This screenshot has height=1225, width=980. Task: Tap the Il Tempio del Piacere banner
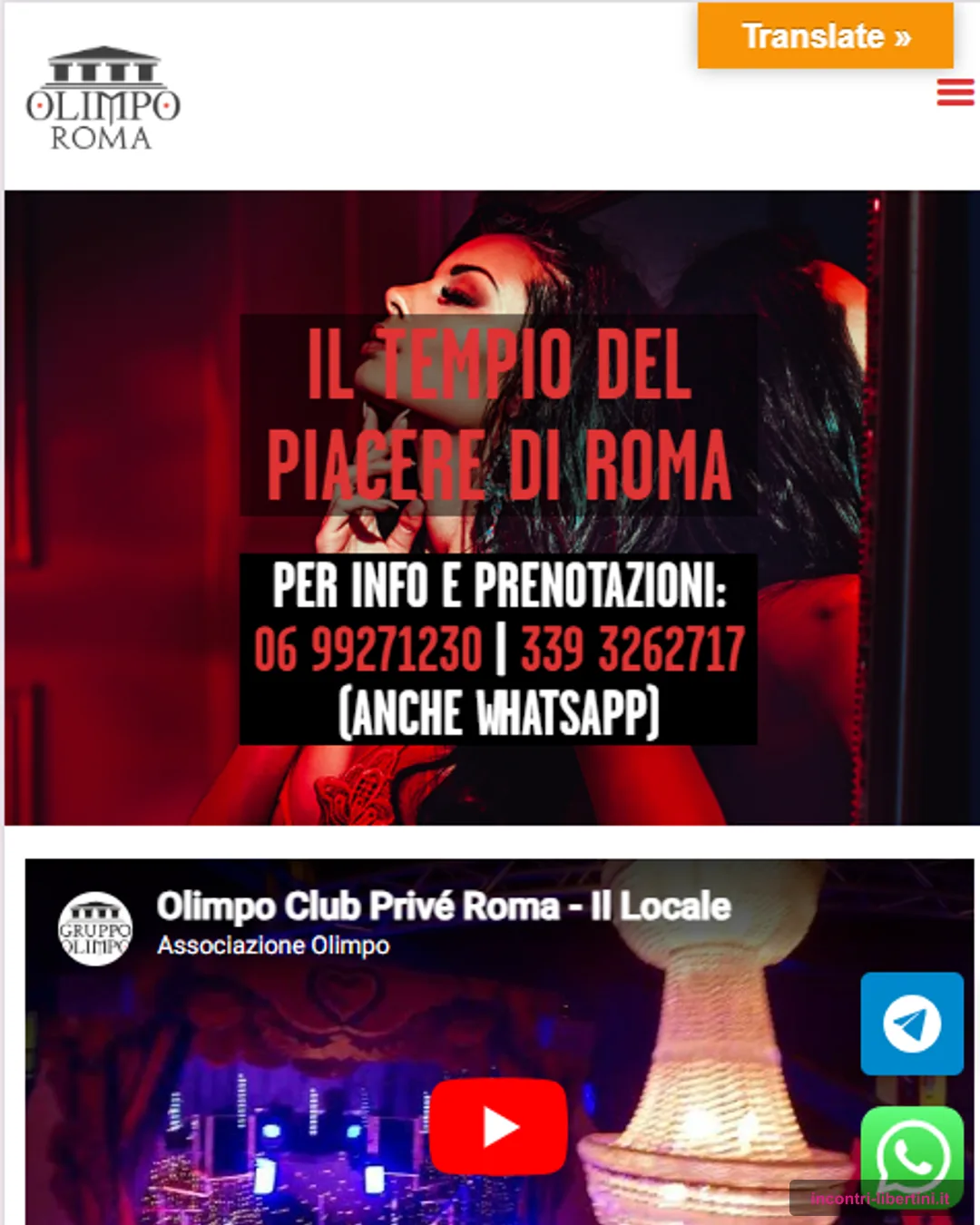pos(497,416)
